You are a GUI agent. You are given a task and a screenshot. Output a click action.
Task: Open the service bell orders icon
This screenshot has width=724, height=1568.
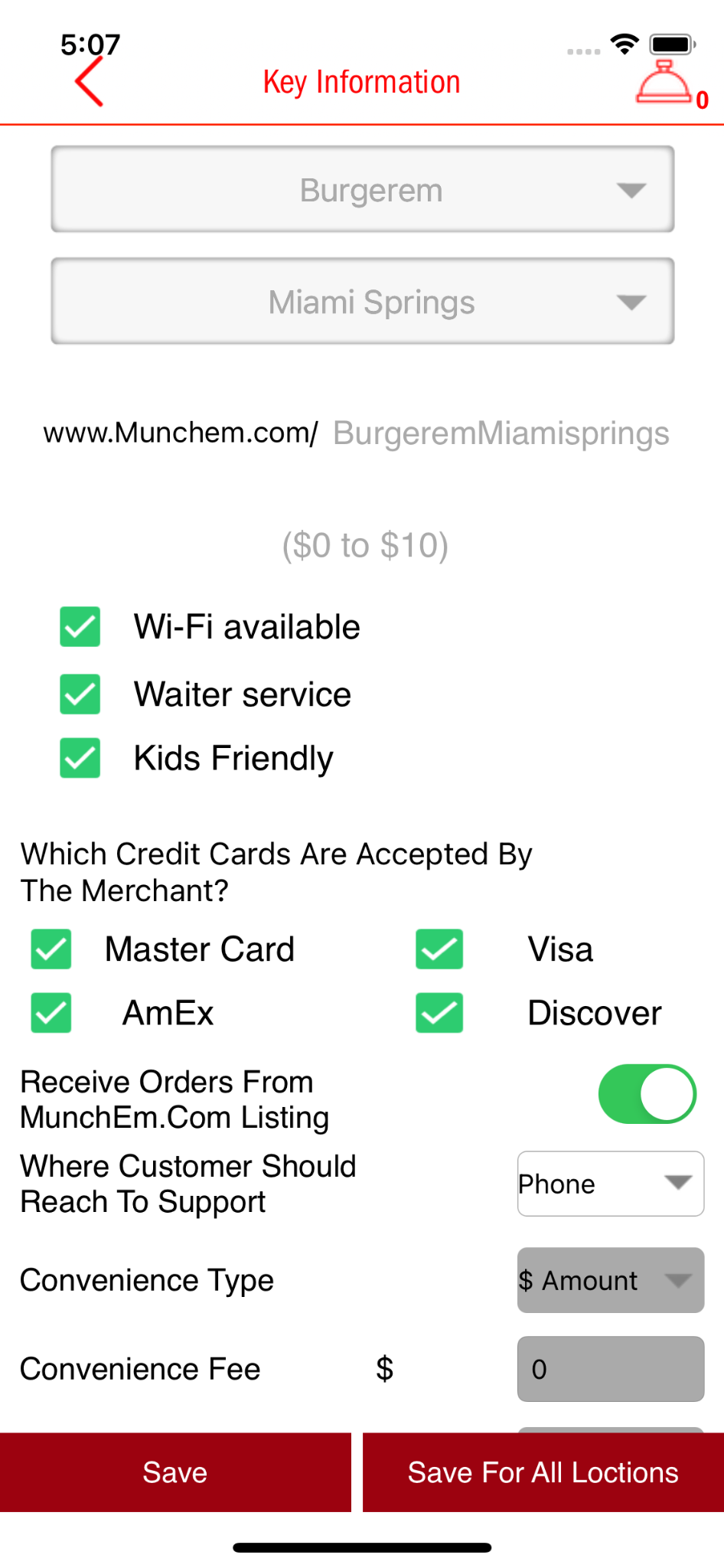(x=664, y=83)
